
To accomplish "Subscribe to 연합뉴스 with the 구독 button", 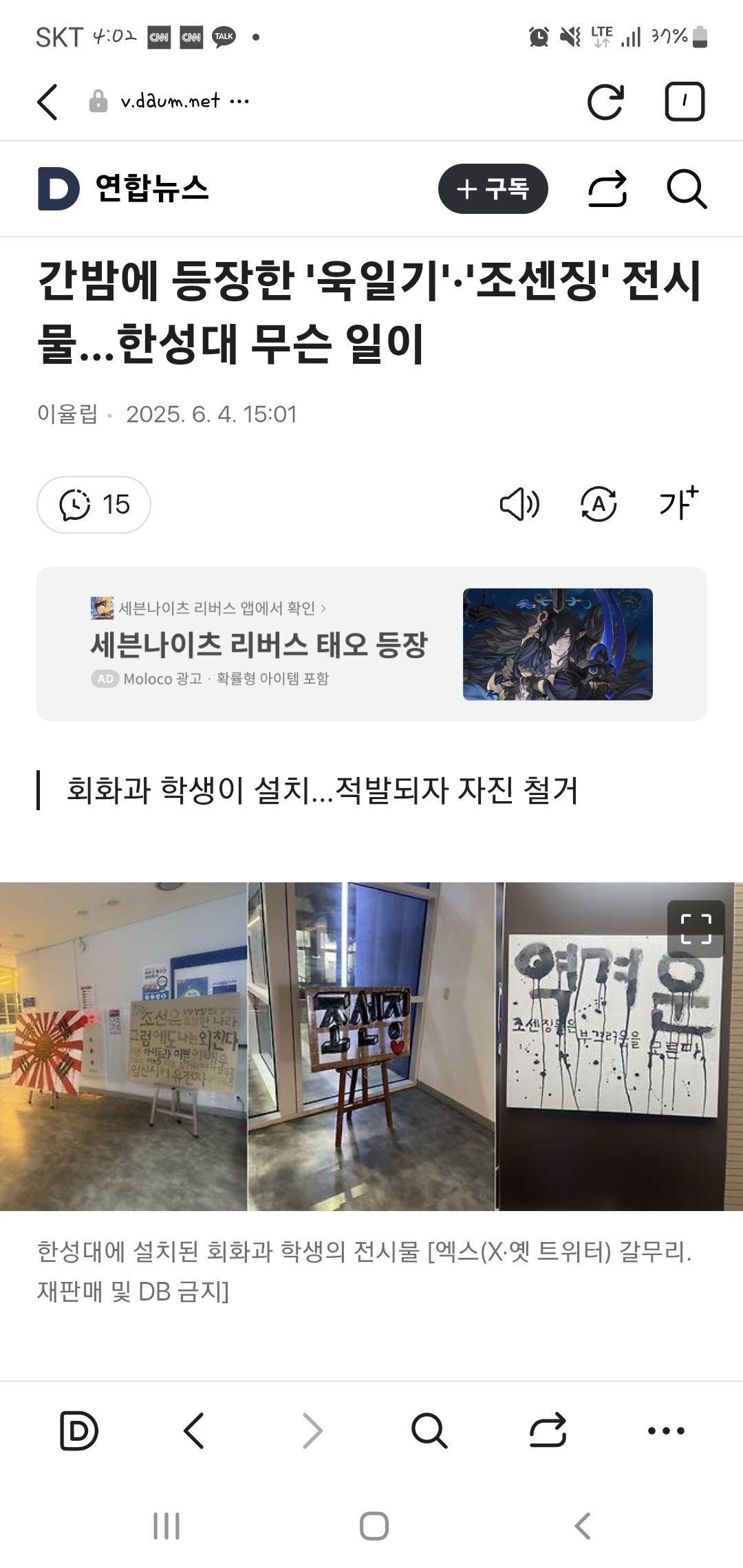I will click(x=493, y=188).
